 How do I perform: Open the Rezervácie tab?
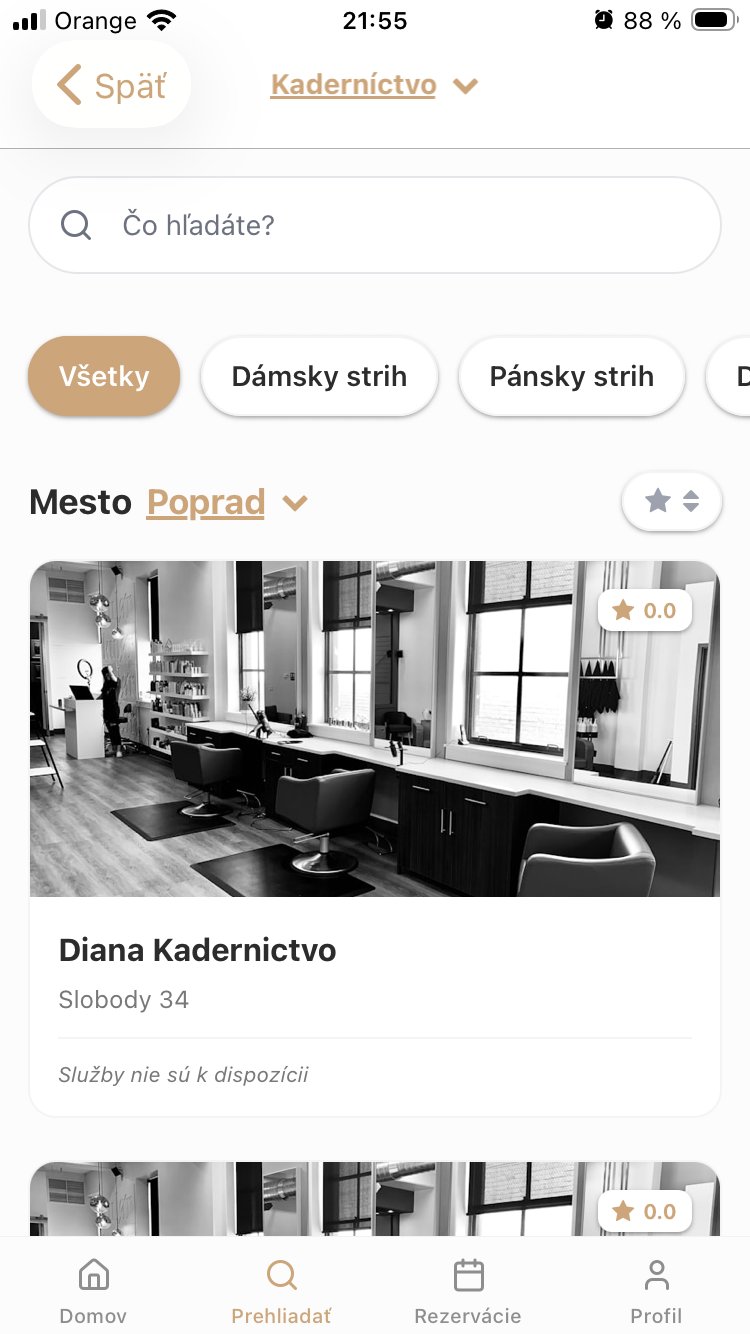[468, 1290]
